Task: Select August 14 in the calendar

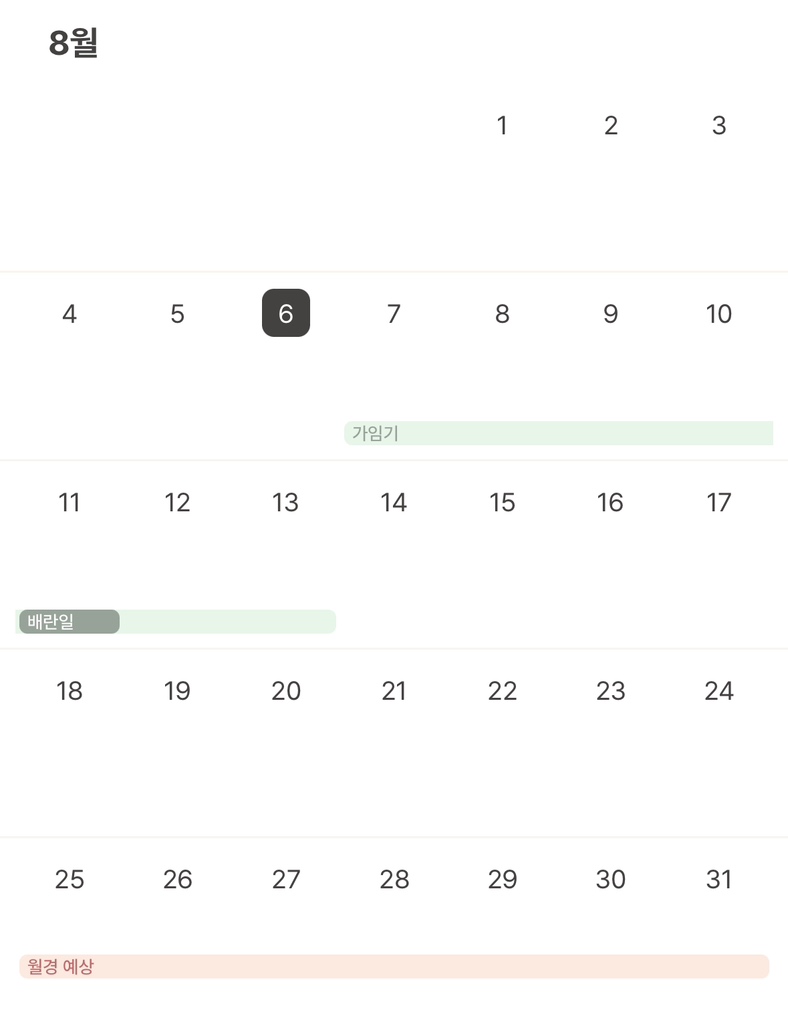Action: tap(394, 502)
